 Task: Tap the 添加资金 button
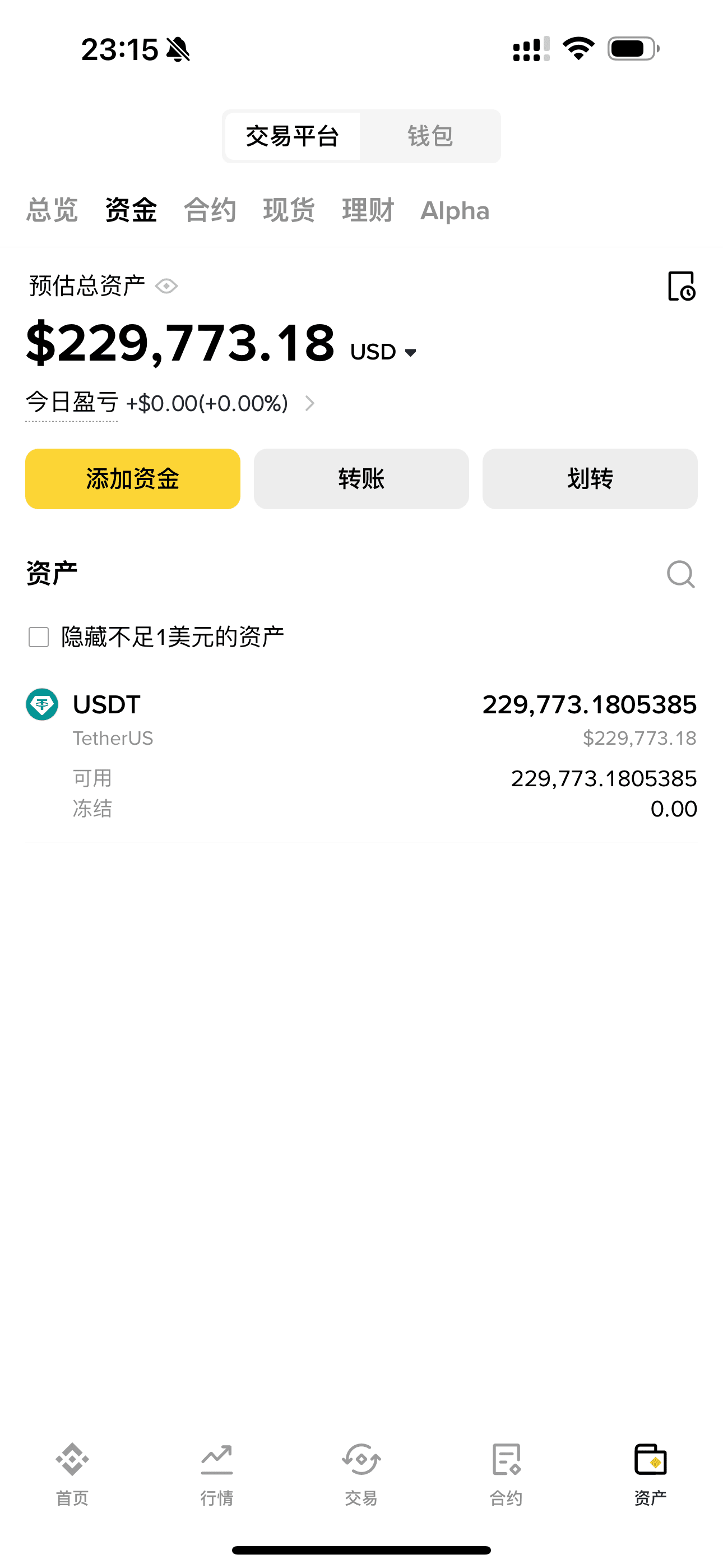(133, 479)
